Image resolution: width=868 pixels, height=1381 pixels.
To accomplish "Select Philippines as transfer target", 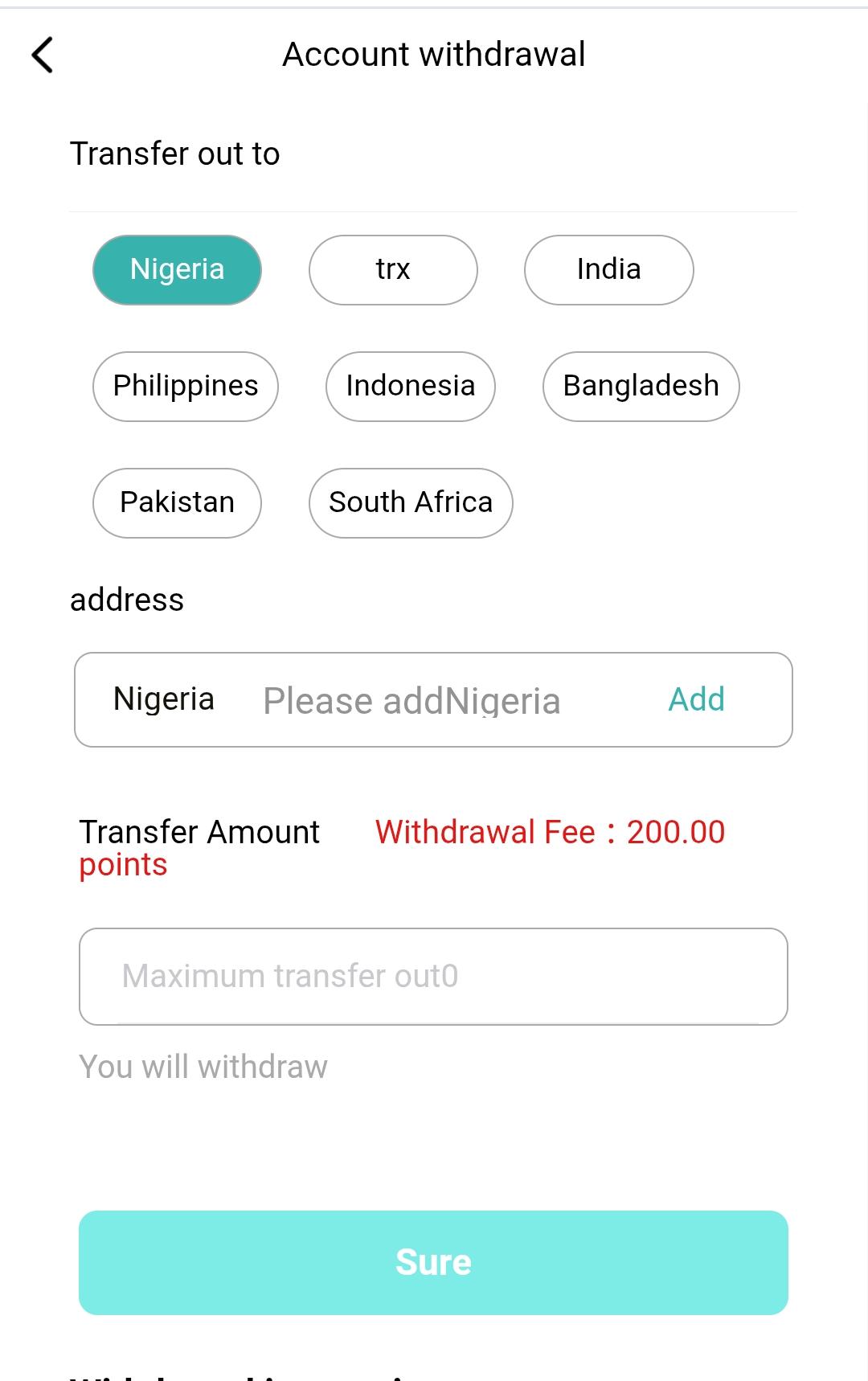I will [185, 386].
